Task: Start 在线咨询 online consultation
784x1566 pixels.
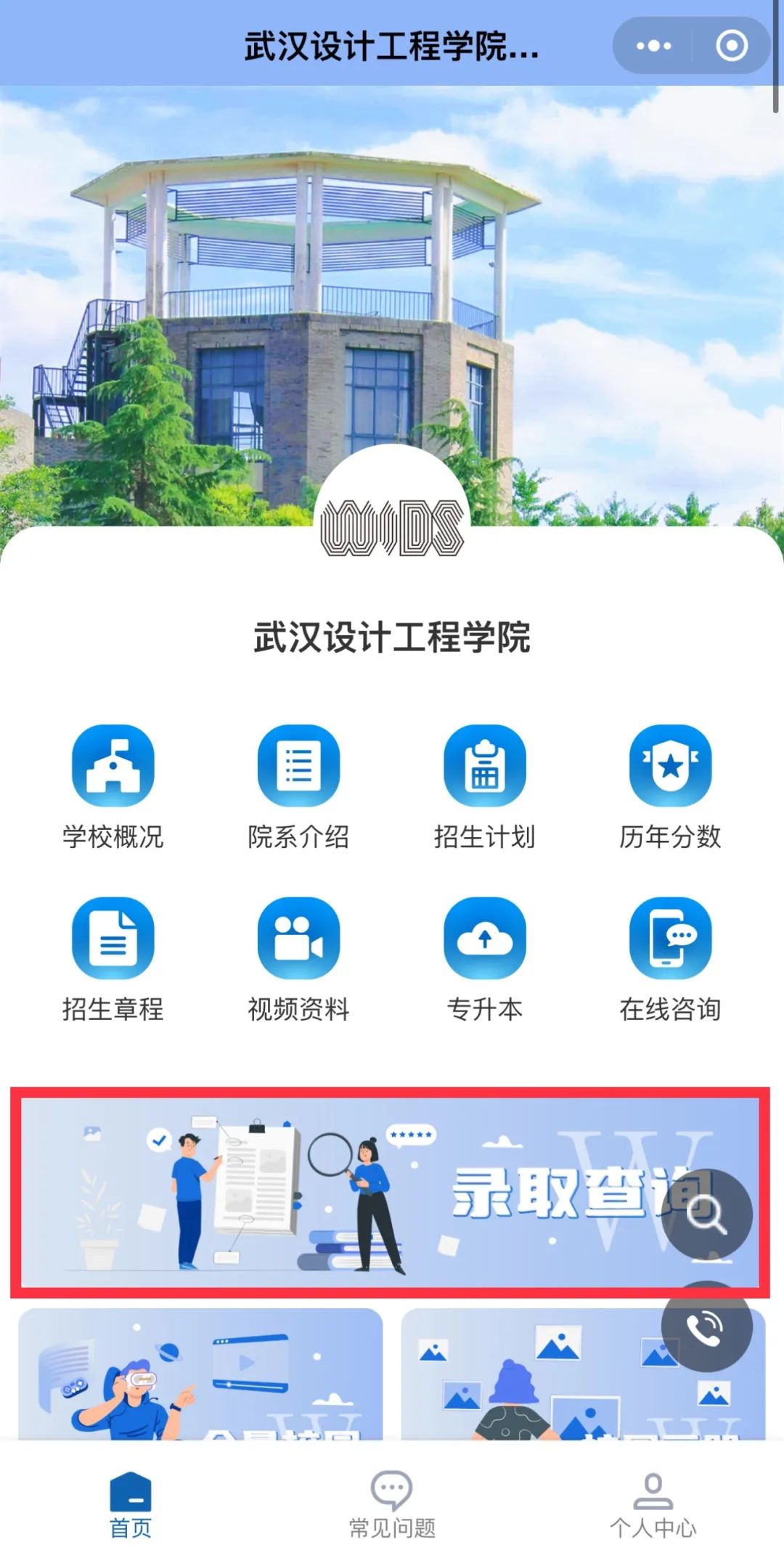Action: 670,958
